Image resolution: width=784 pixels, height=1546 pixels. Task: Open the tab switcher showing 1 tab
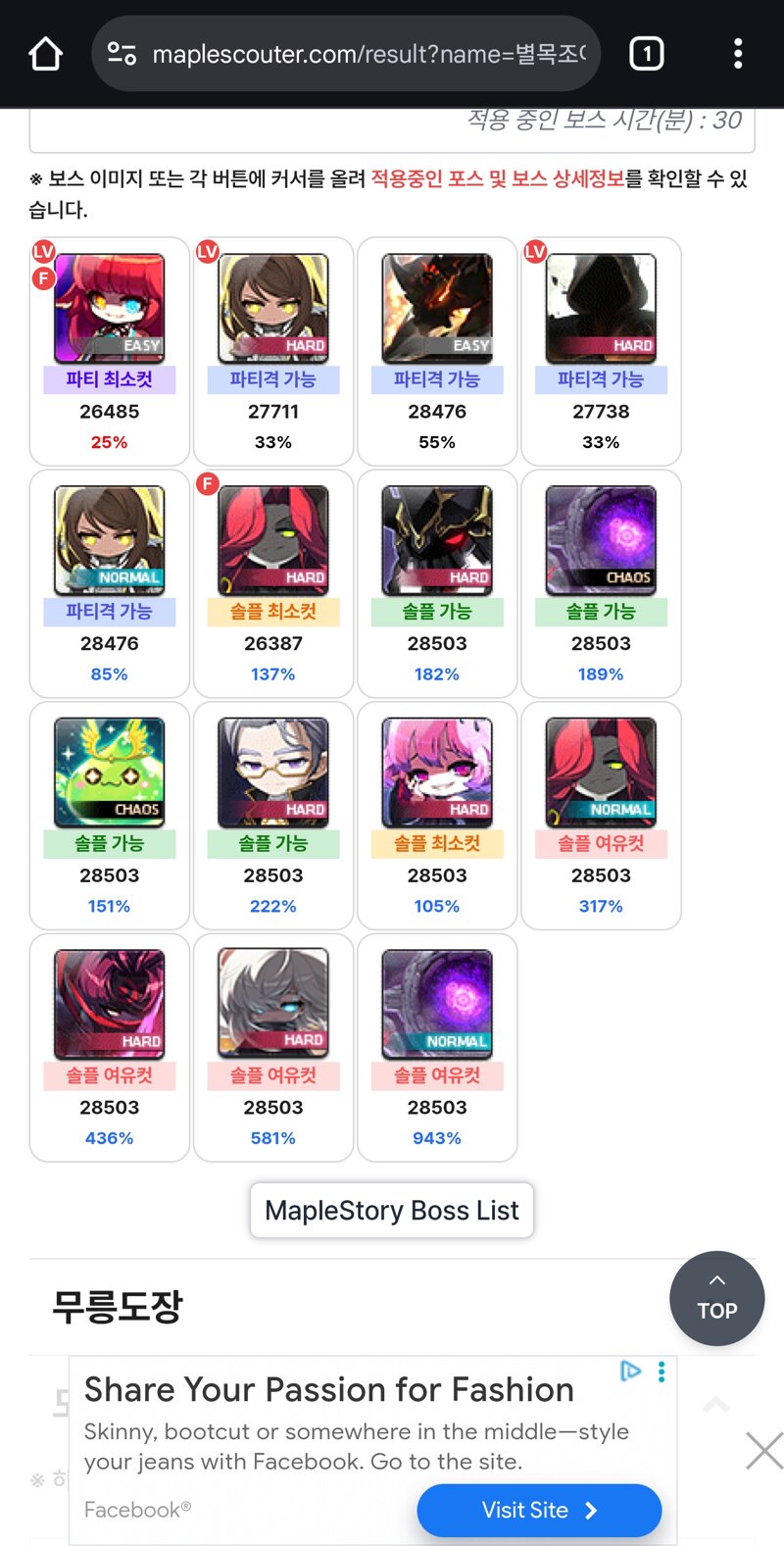646,54
